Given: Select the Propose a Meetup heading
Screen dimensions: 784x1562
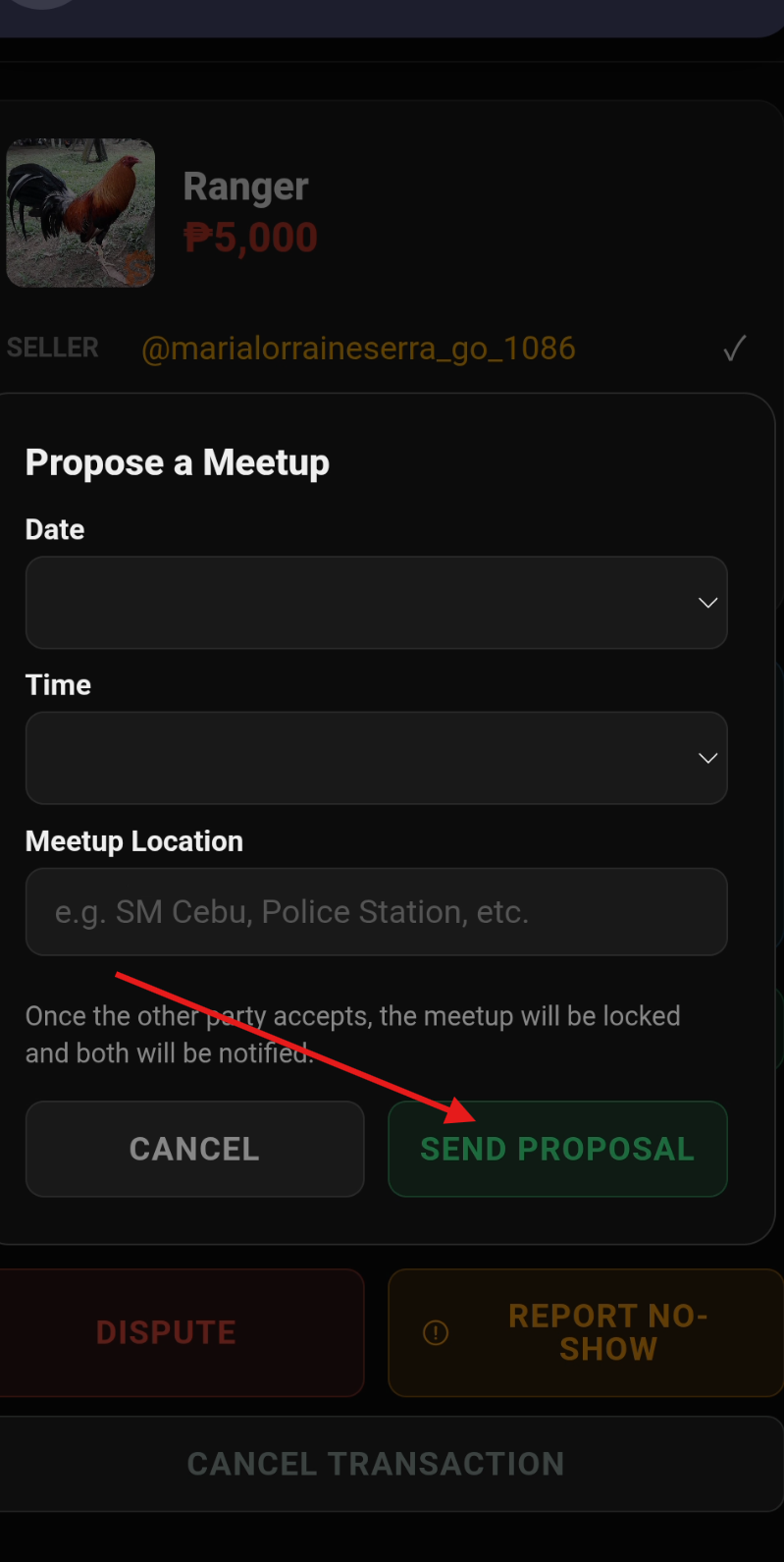Looking at the screenshot, I should coord(177,461).
